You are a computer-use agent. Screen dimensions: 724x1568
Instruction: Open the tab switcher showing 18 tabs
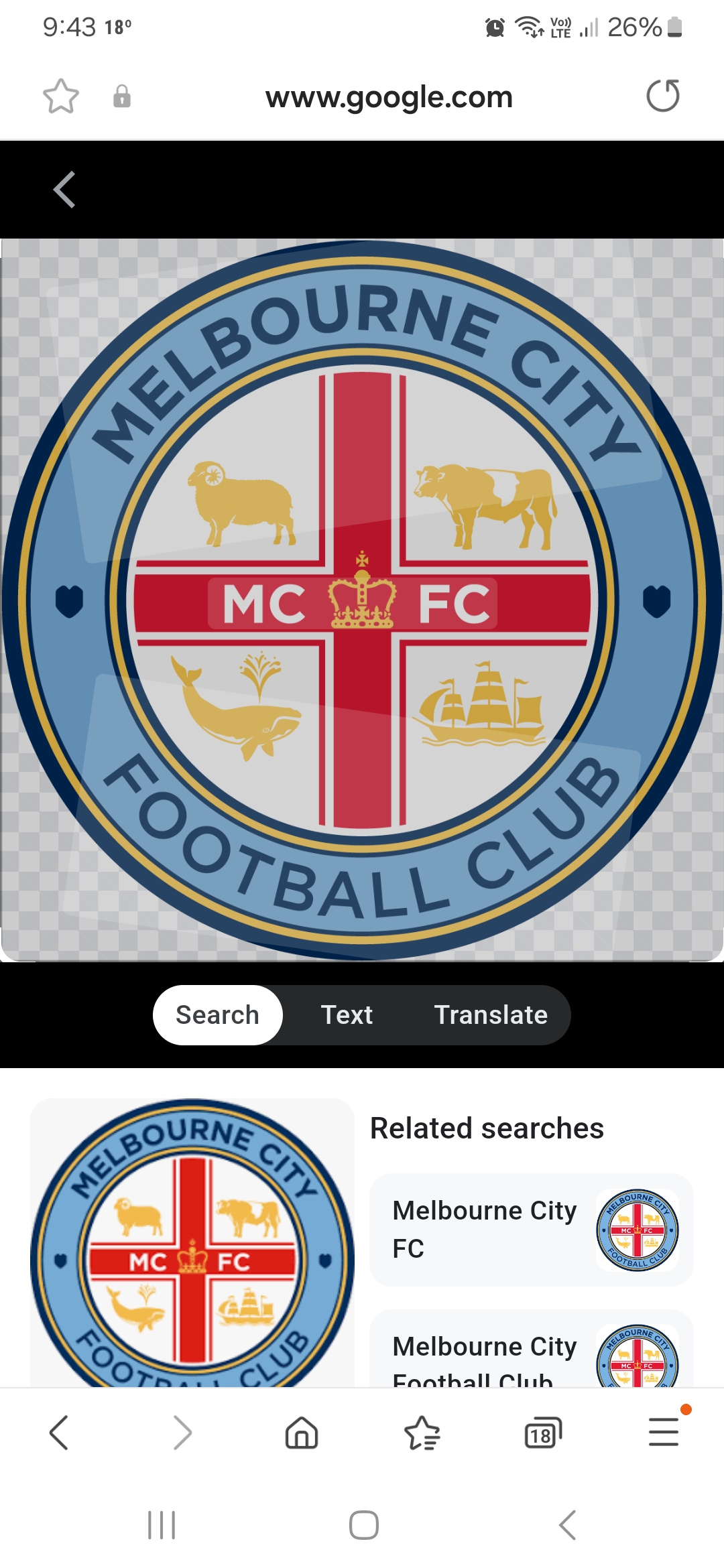(542, 1433)
